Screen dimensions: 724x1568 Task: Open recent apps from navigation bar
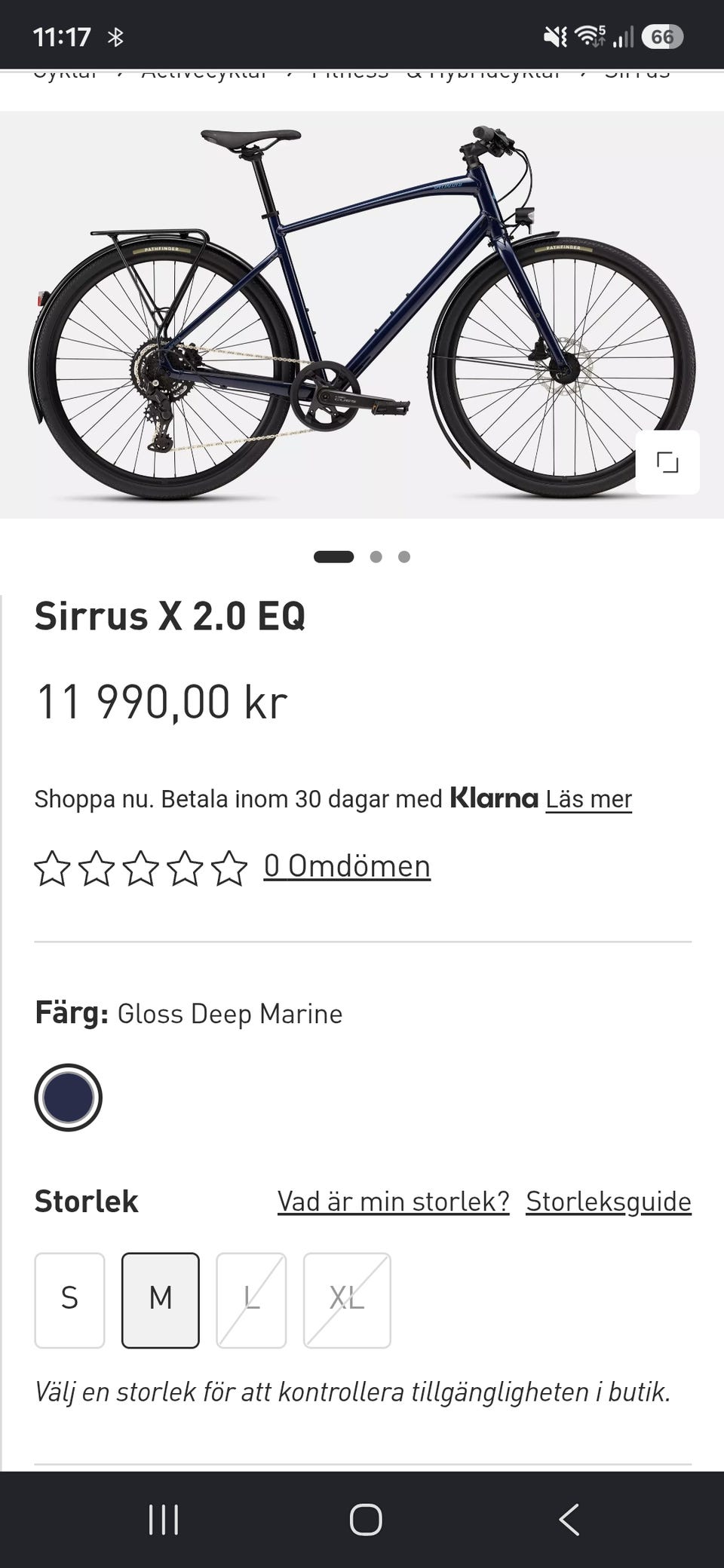(x=163, y=1519)
